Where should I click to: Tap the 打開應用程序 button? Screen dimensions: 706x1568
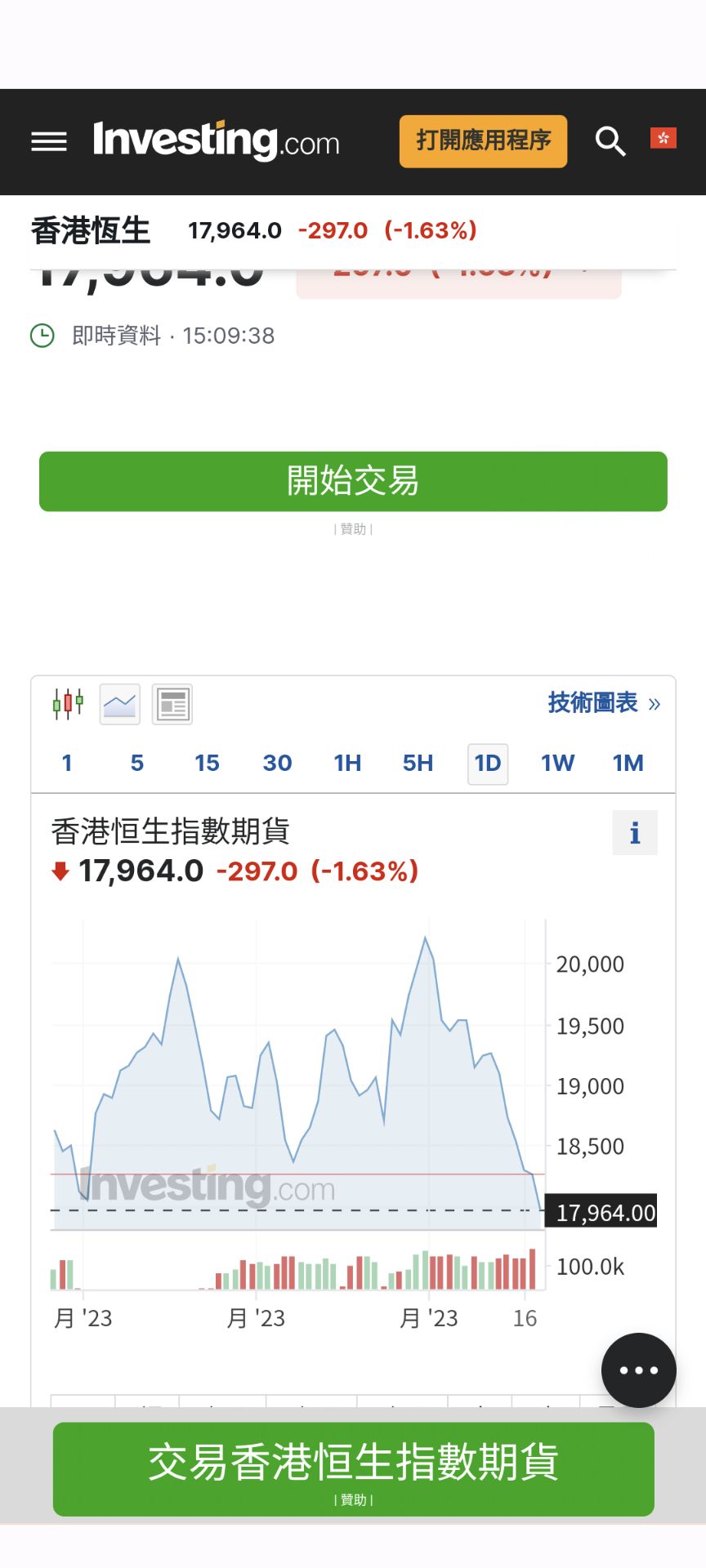[483, 141]
